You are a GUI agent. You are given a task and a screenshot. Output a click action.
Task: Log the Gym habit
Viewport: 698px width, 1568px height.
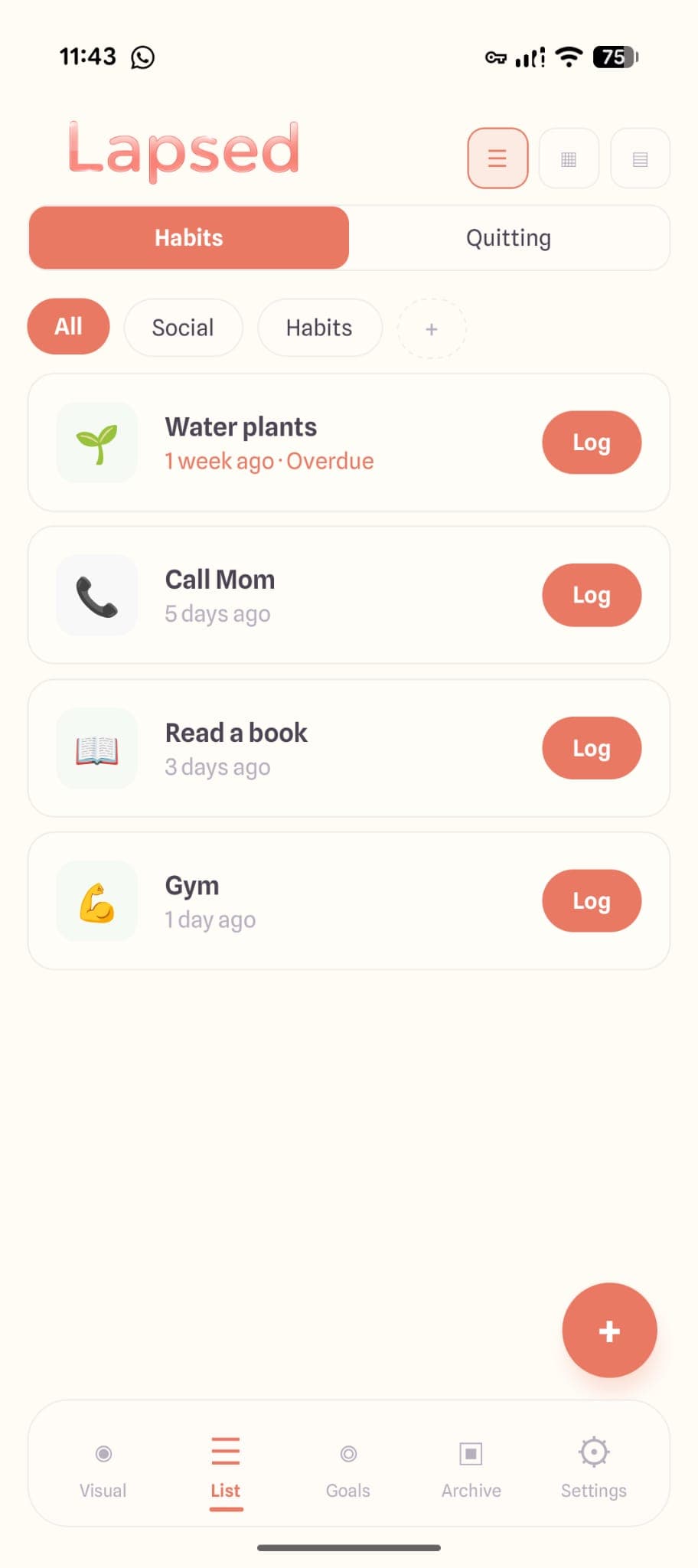coord(592,900)
